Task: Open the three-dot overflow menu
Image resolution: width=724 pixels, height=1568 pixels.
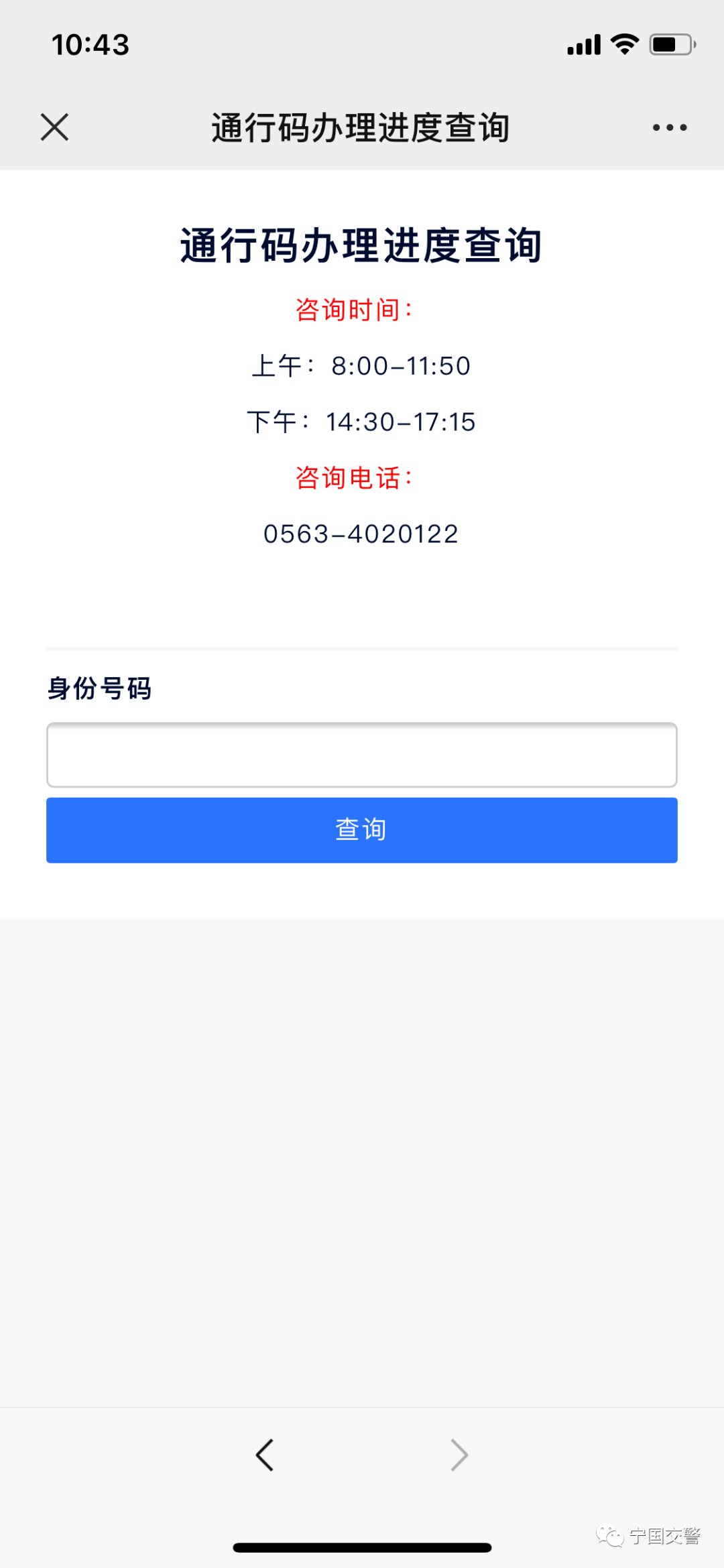Action: [x=670, y=127]
